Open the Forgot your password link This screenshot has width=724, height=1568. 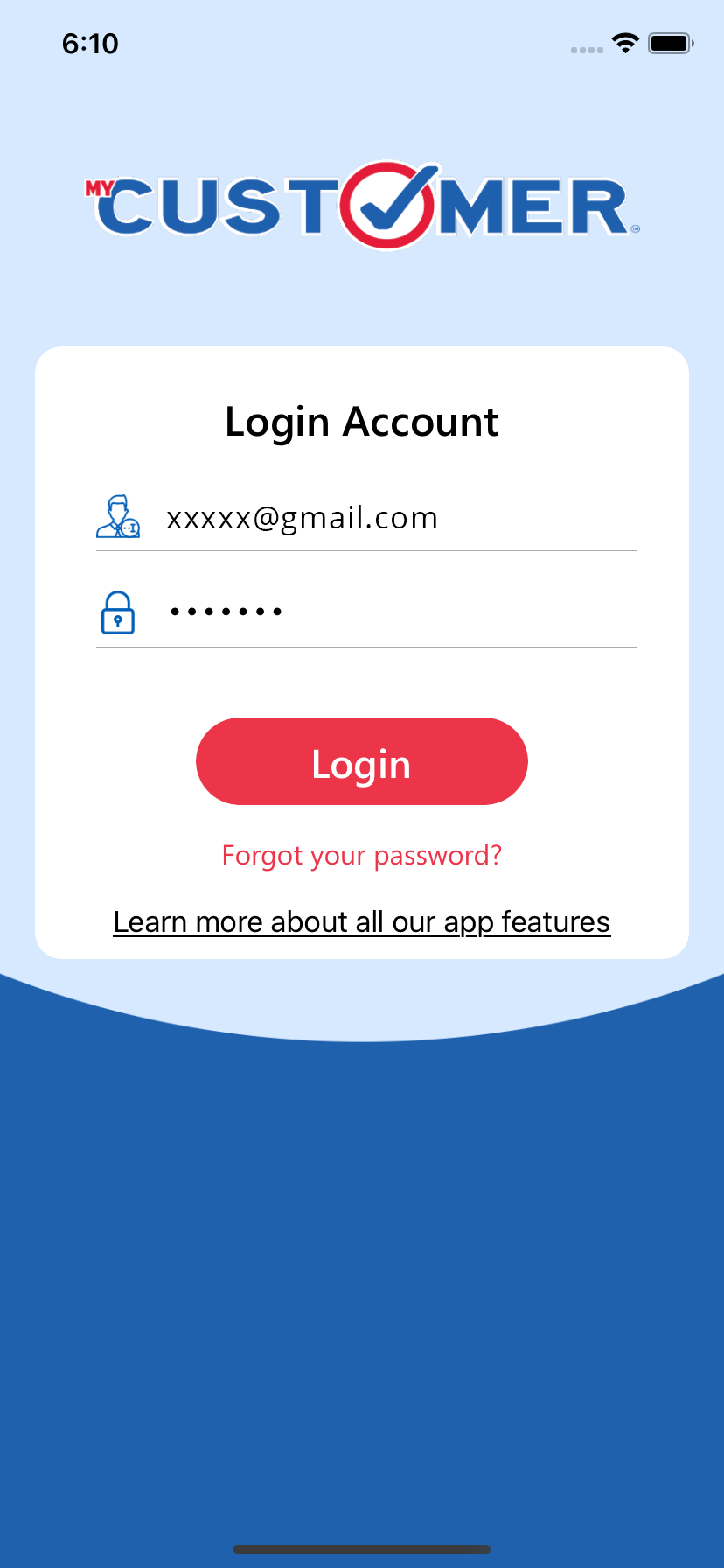[361, 855]
